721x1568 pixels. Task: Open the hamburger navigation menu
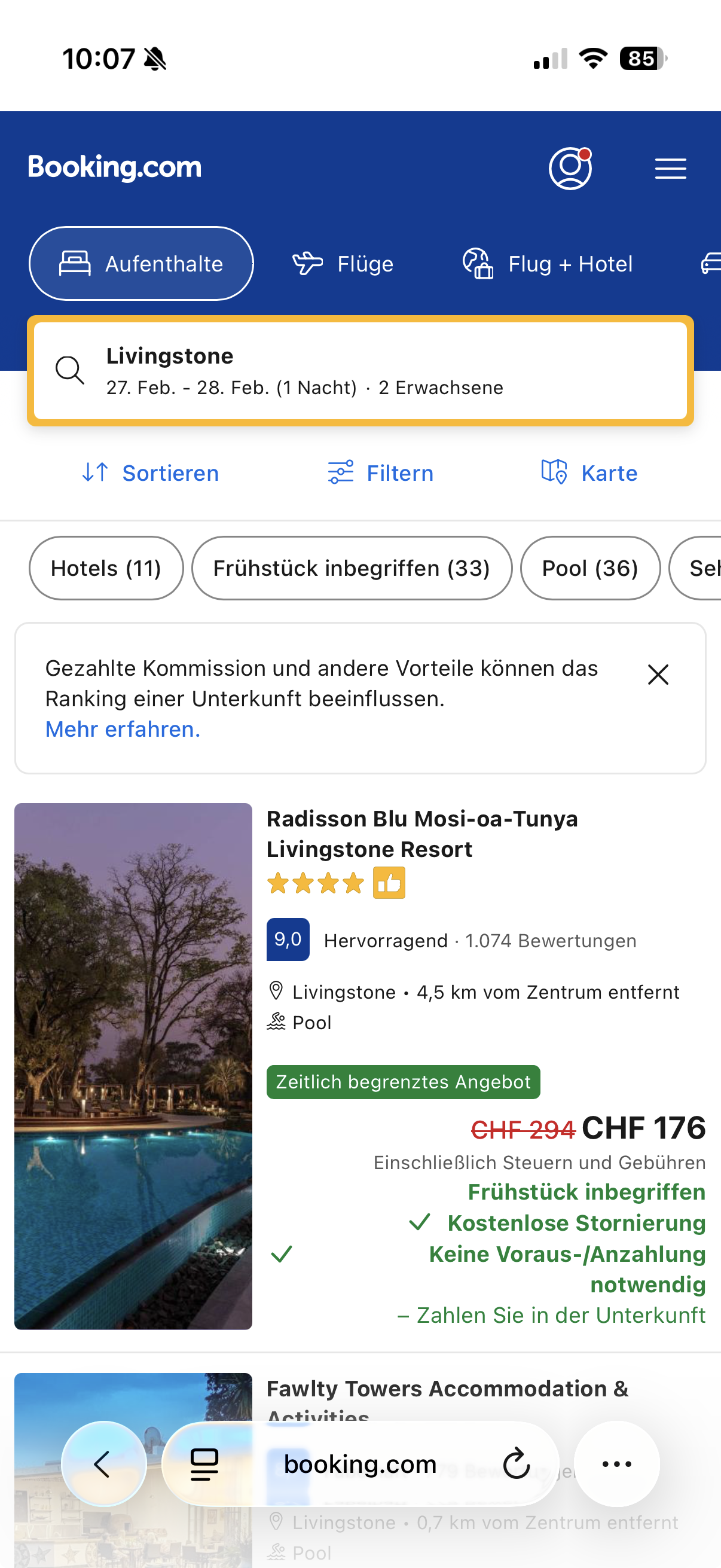coord(671,169)
